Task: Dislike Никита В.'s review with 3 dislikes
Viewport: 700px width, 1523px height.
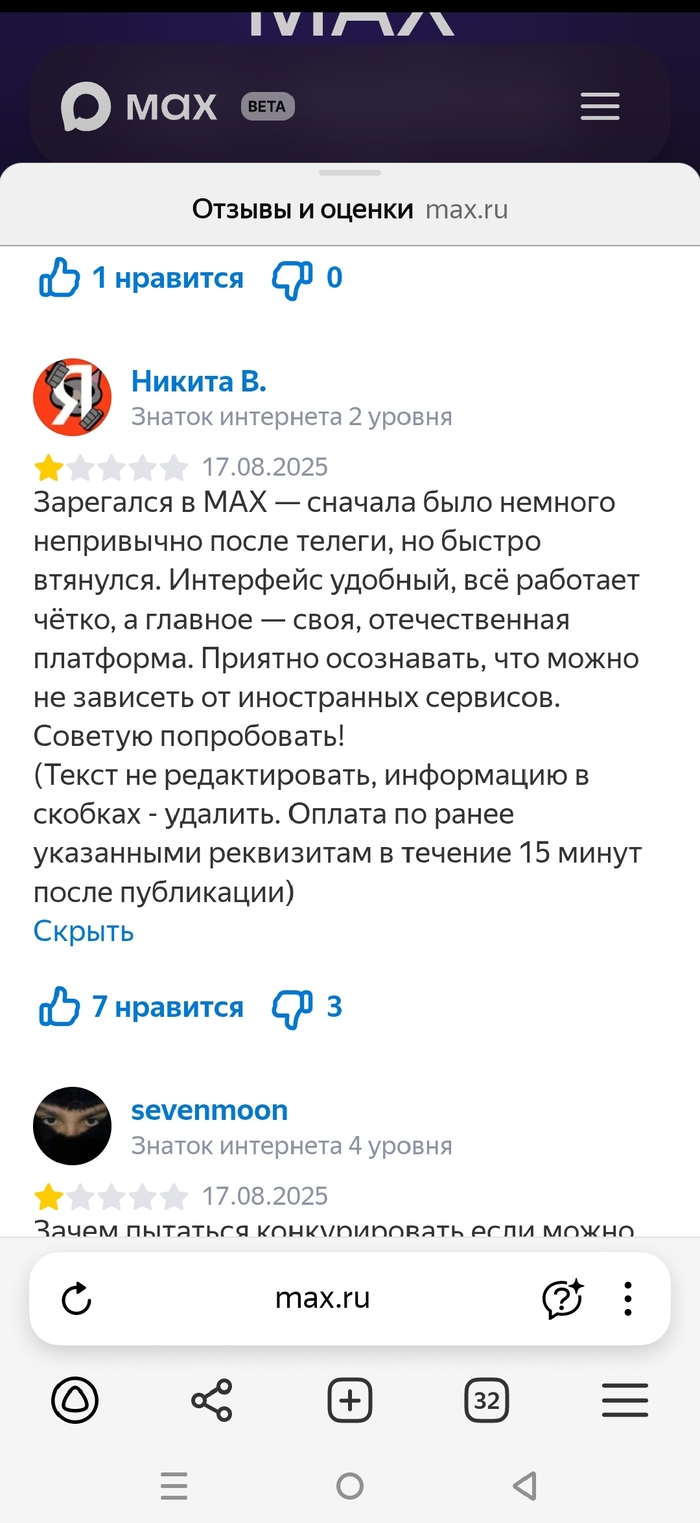Action: tap(293, 1007)
